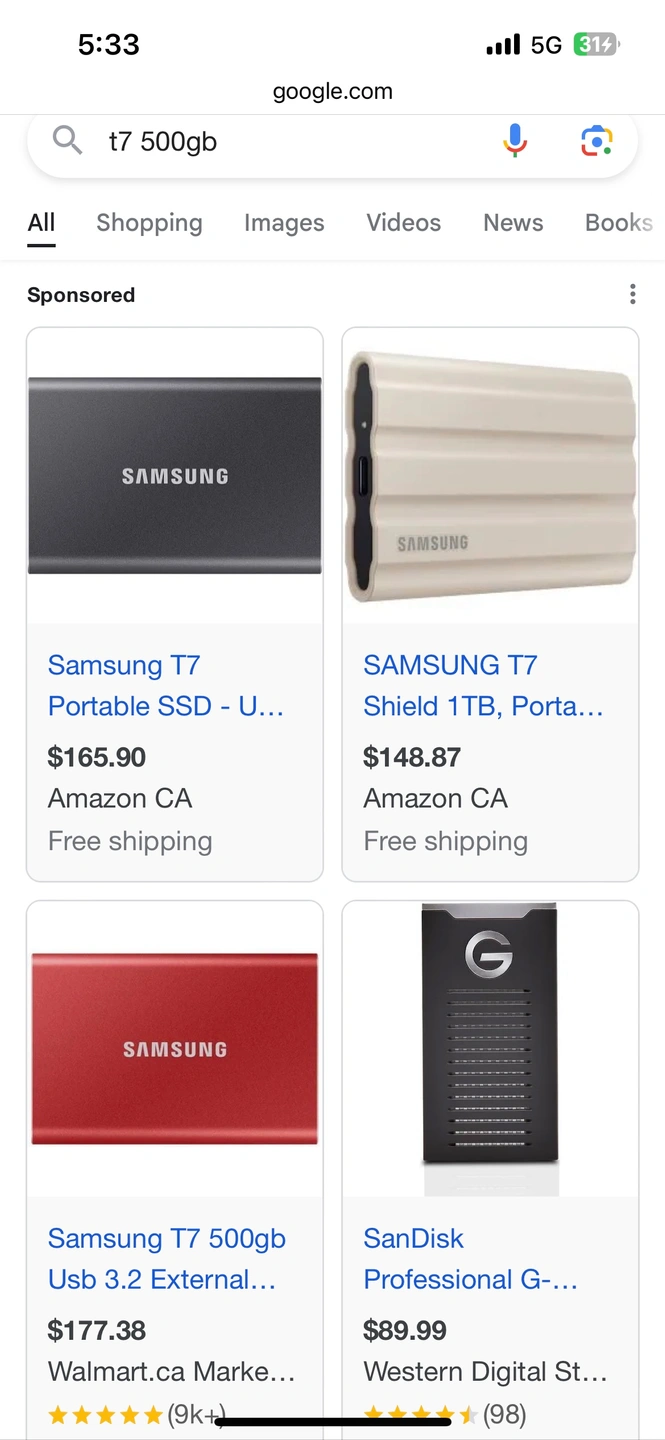Start voice search with the microphone icon
The height and width of the screenshot is (1440, 665).
pyautogui.click(x=515, y=142)
